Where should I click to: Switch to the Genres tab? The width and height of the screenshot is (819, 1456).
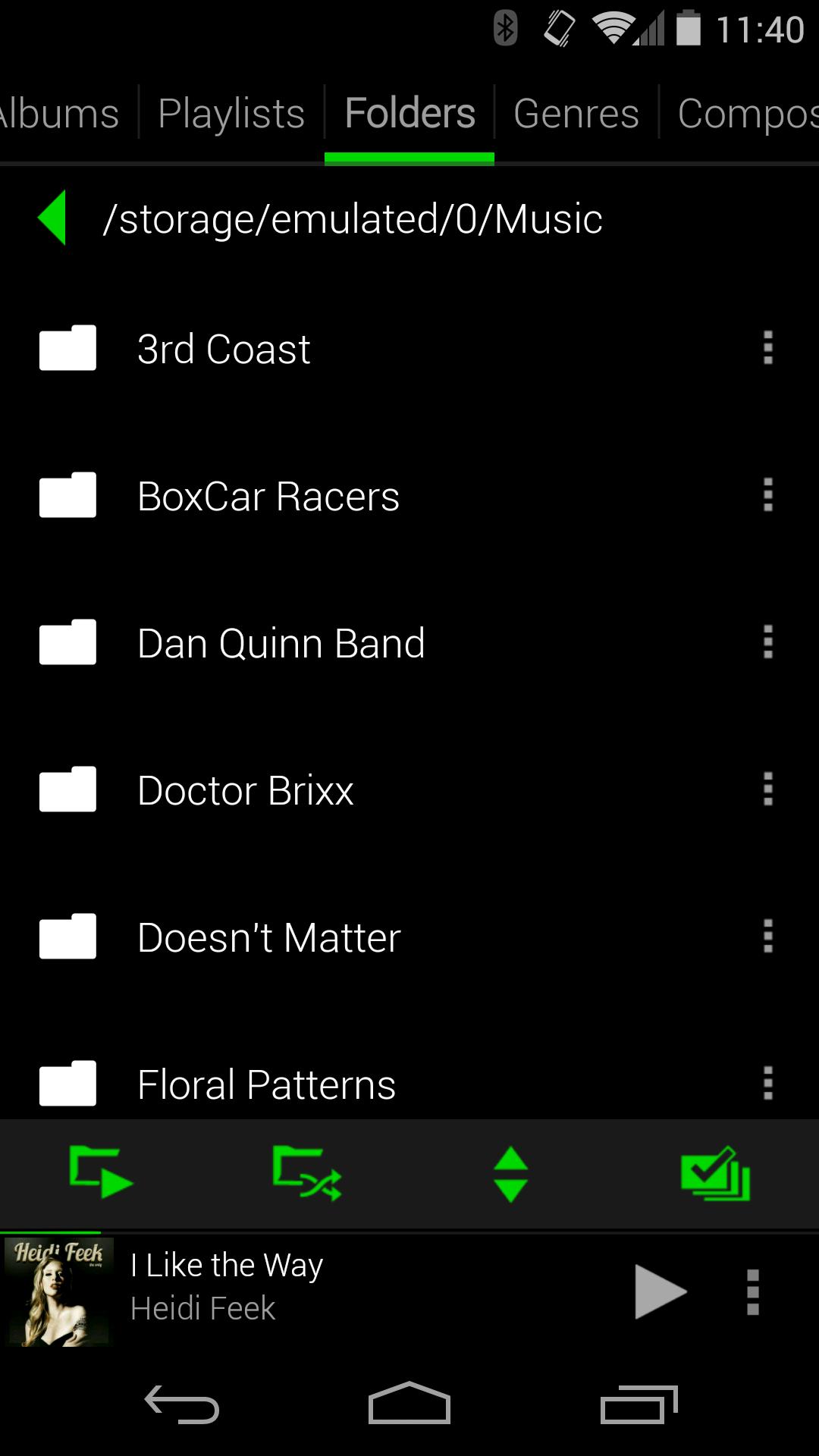point(576,114)
